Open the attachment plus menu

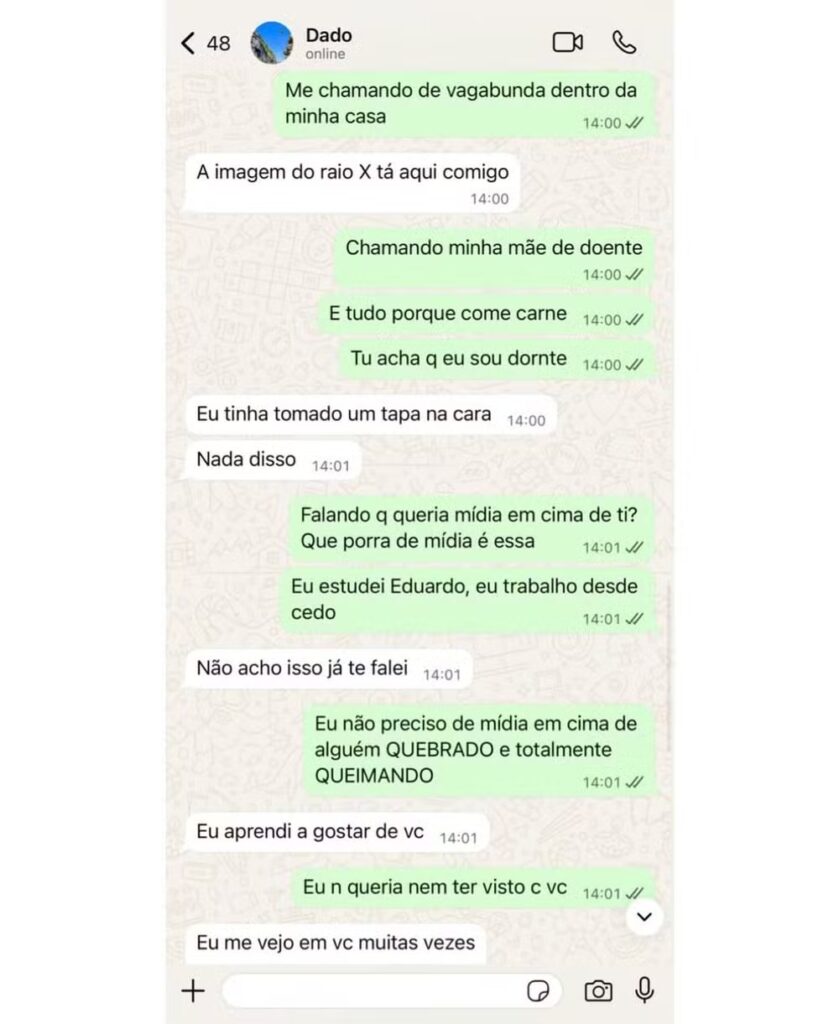[x=193, y=990]
